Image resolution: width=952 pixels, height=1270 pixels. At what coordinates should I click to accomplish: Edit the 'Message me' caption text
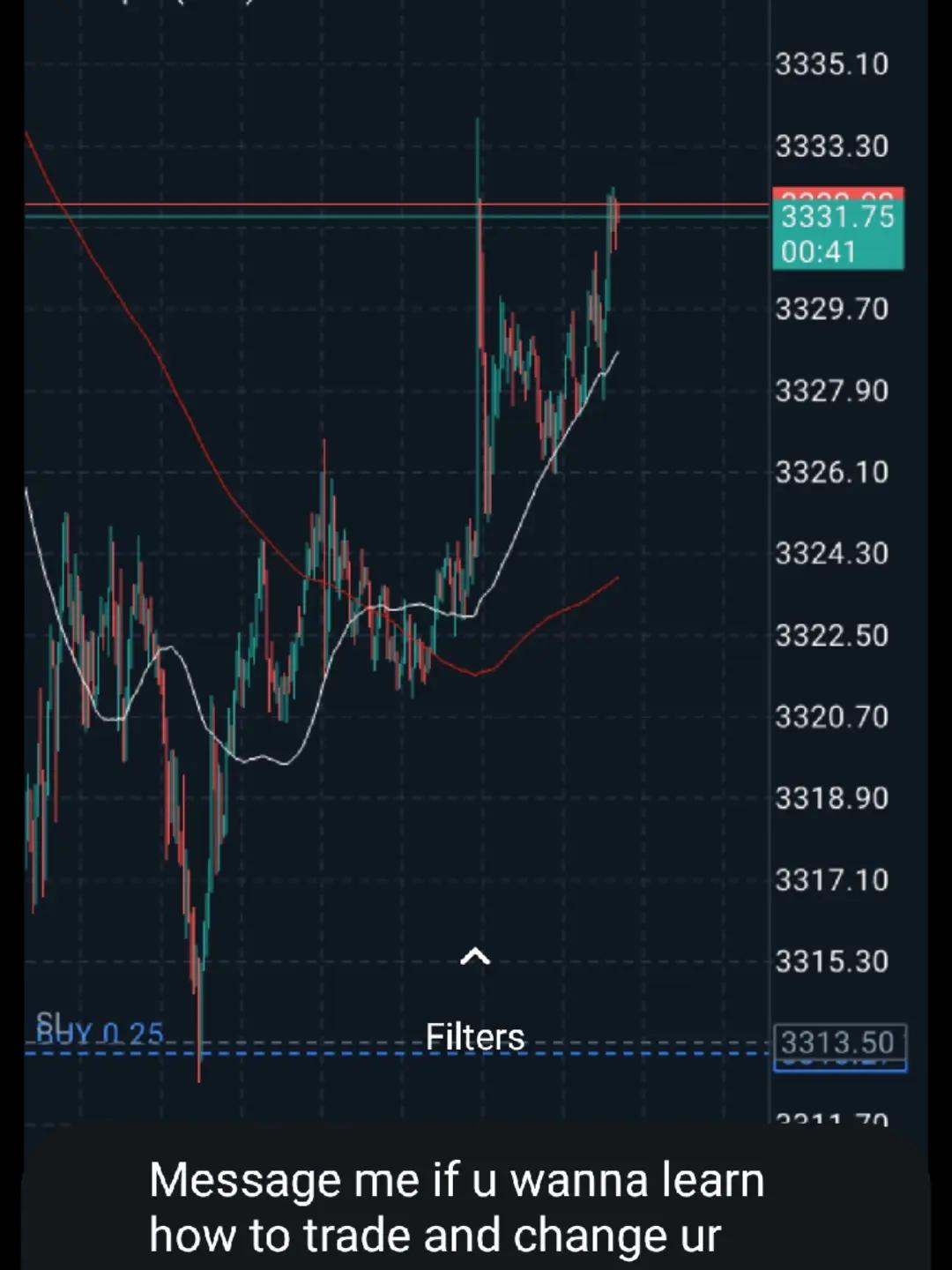pyautogui.click(x=457, y=1206)
